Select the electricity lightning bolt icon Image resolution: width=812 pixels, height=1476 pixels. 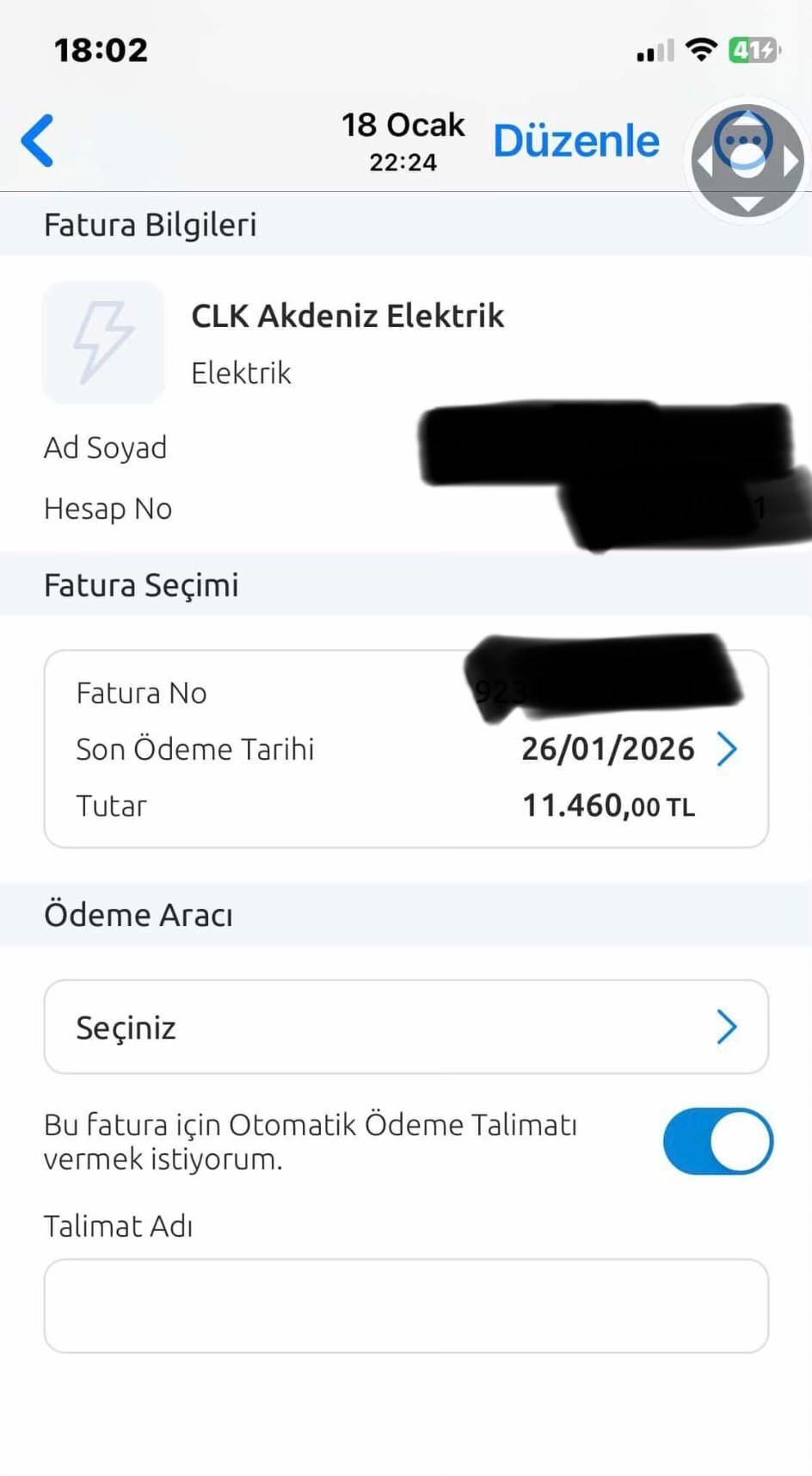(x=101, y=342)
